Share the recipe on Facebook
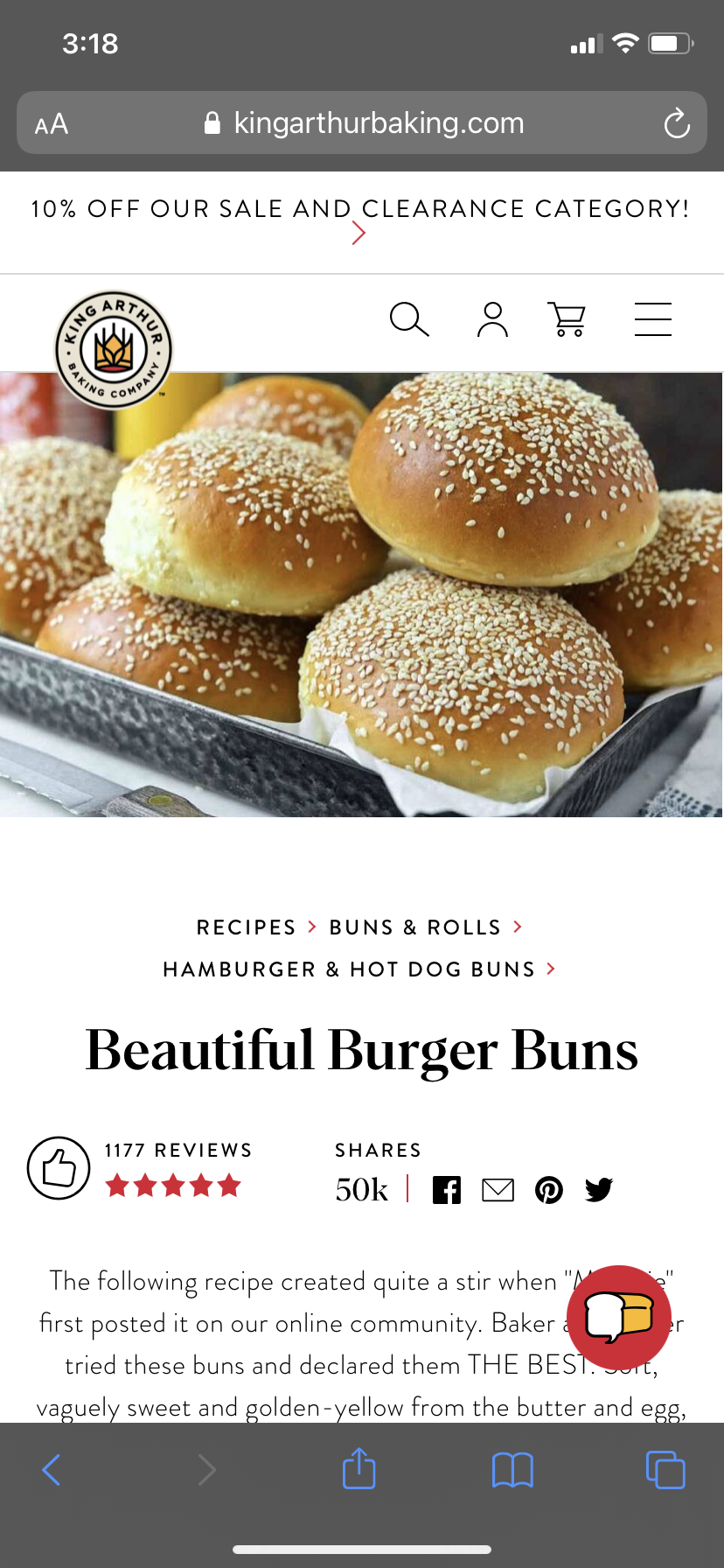Viewport: 724px width, 1568px height. (x=447, y=1190)
